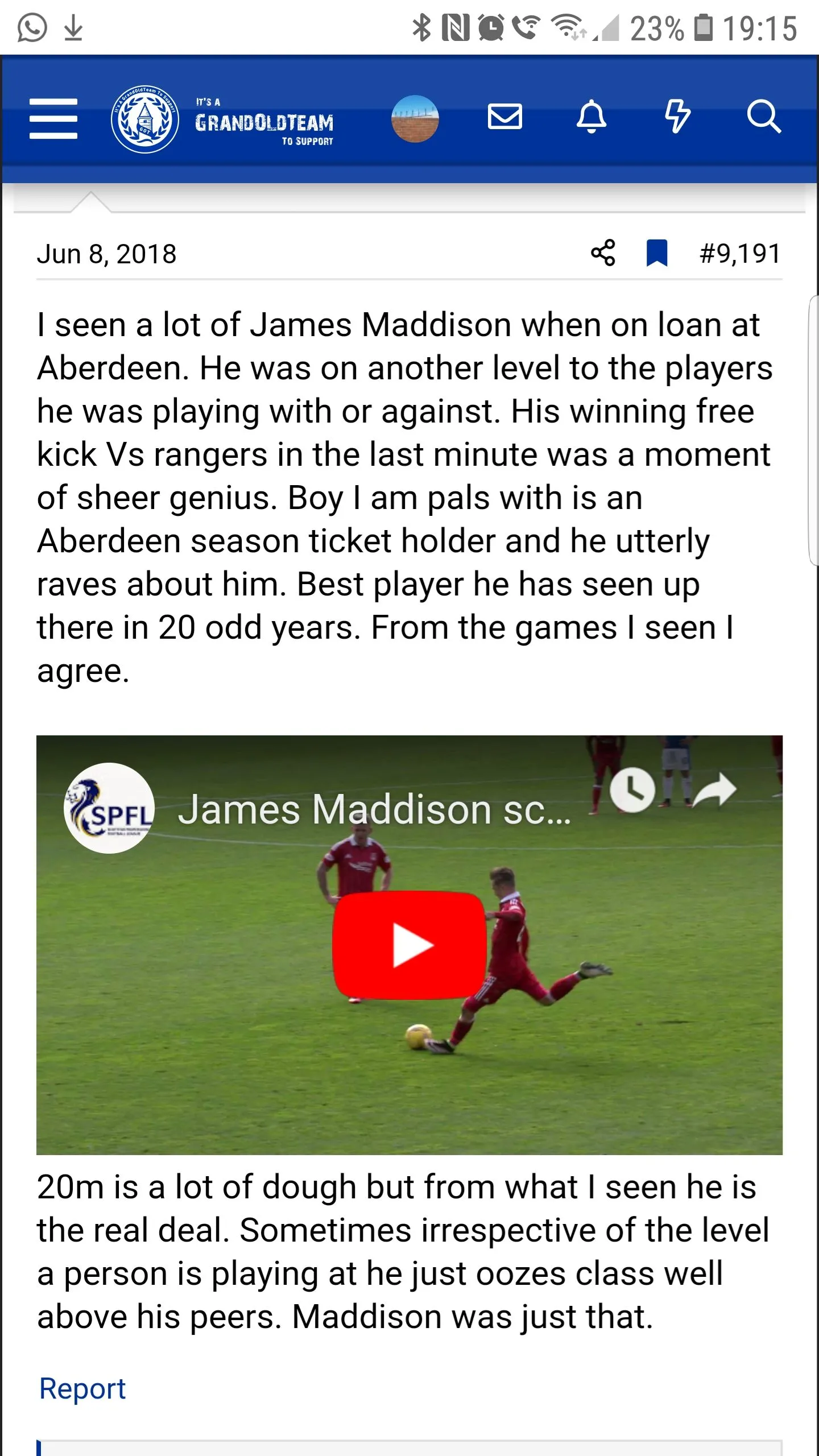Open the lightning bolt what's new
Image resolution: width=819 pixels, height=1456 pixels.
677,117
